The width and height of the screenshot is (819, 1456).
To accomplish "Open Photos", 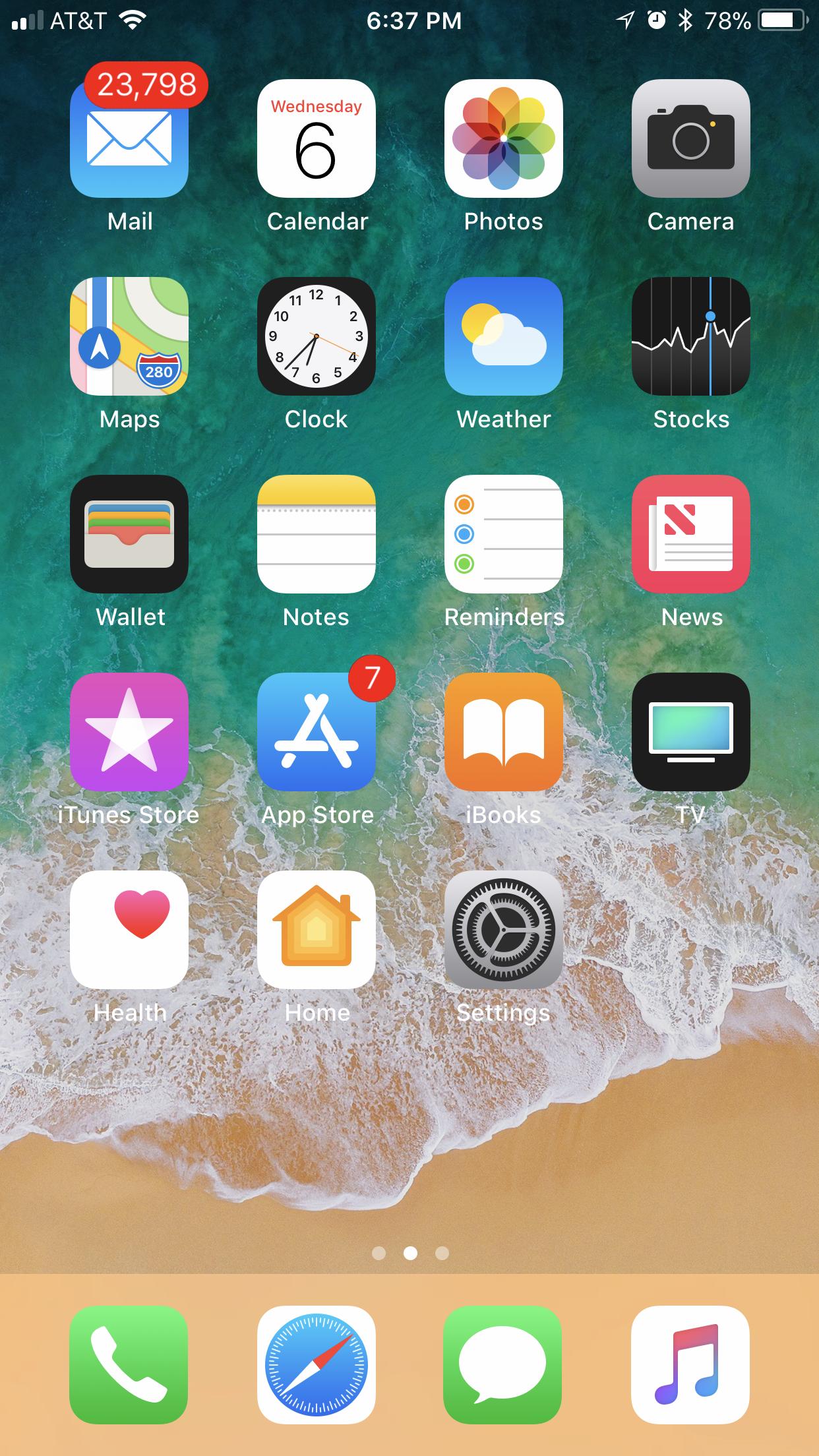I will click(504, 139).
